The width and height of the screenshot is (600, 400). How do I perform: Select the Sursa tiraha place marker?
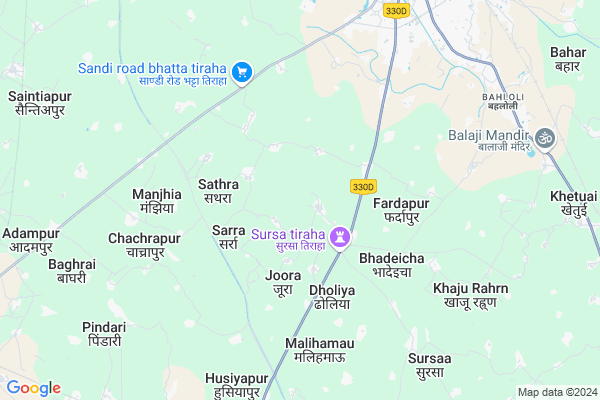coord(342,236)
